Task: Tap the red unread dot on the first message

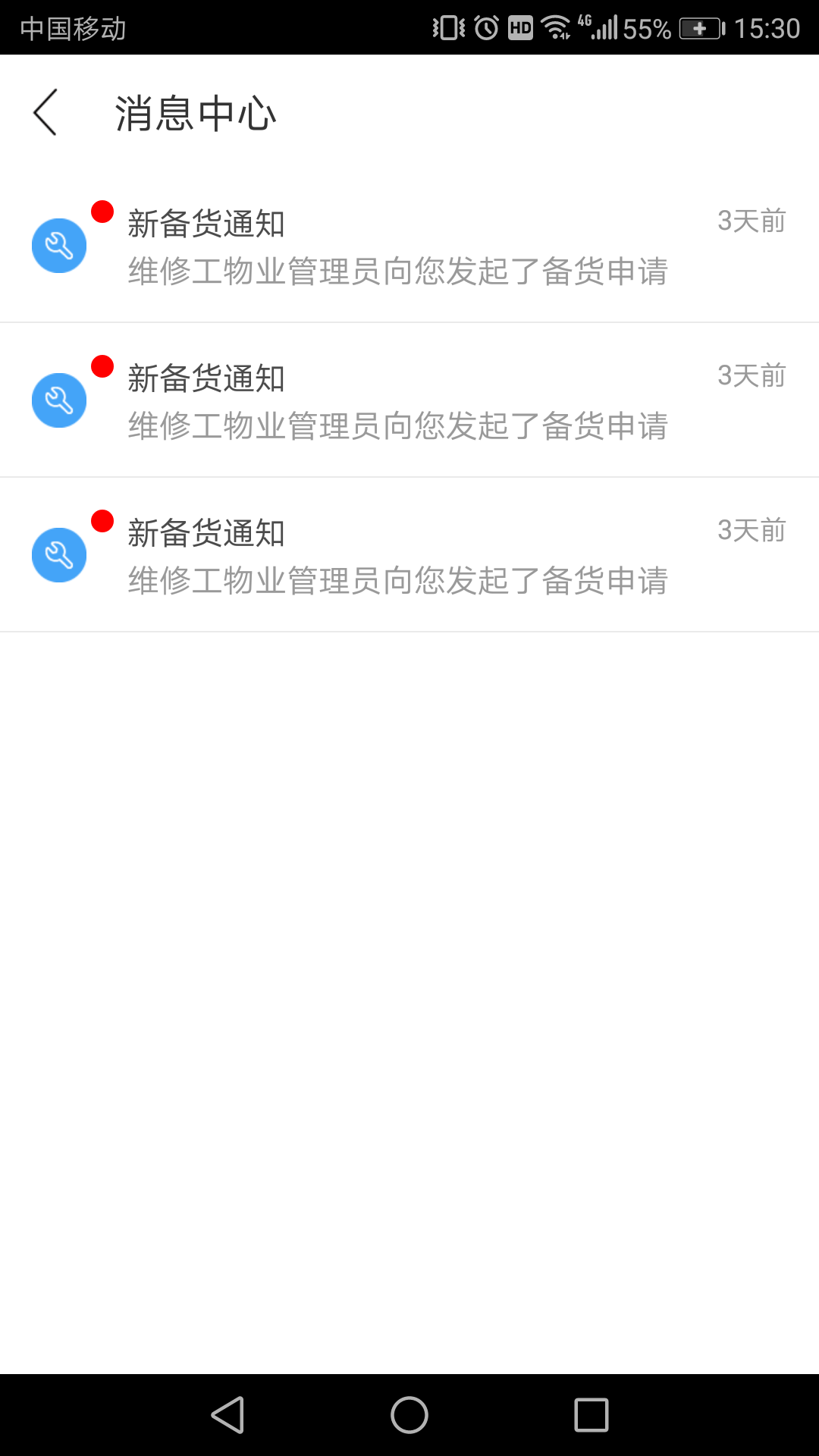Action: 101,212
